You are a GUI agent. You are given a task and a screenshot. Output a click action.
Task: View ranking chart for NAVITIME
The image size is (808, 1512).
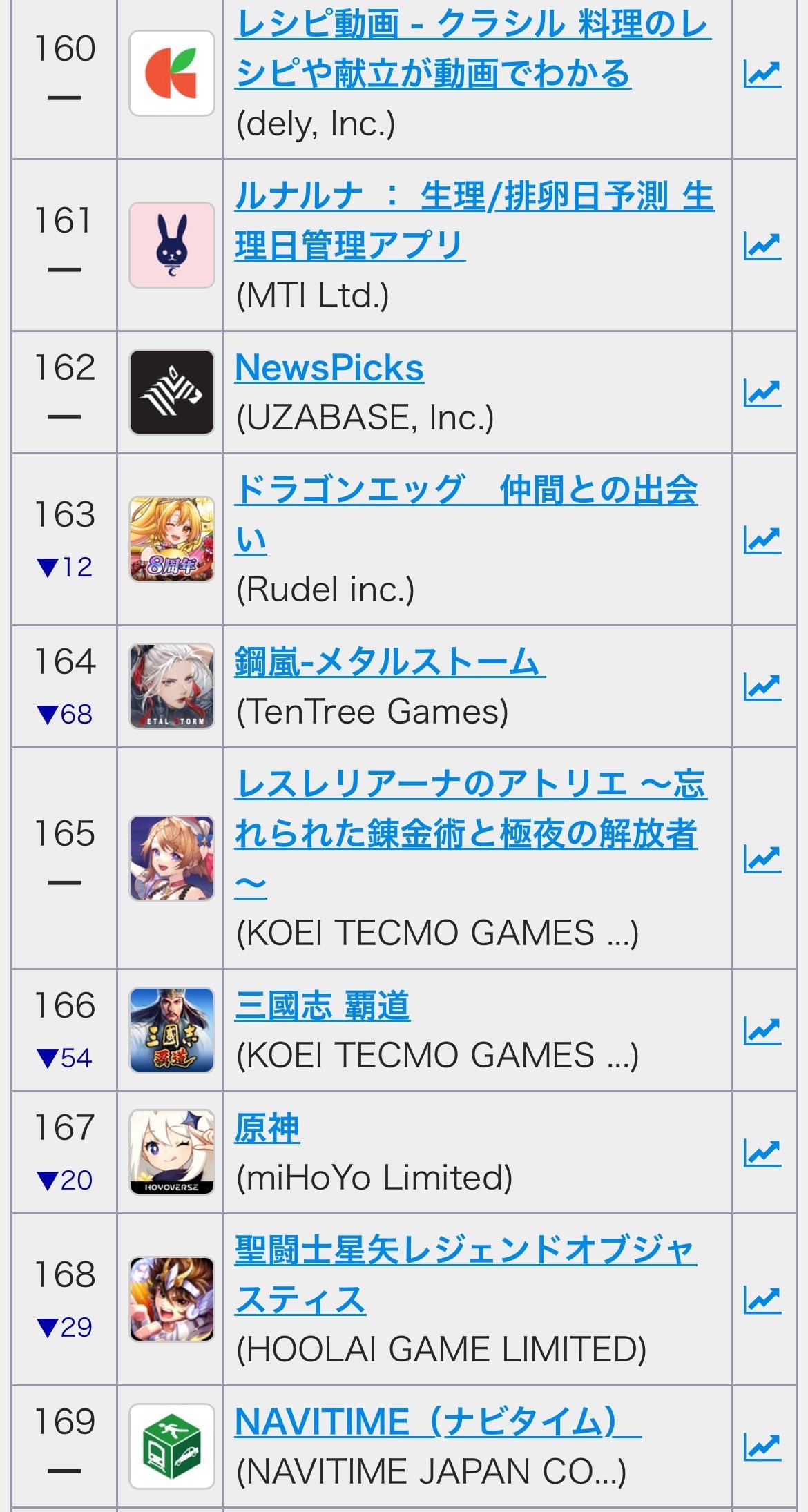762,1447
